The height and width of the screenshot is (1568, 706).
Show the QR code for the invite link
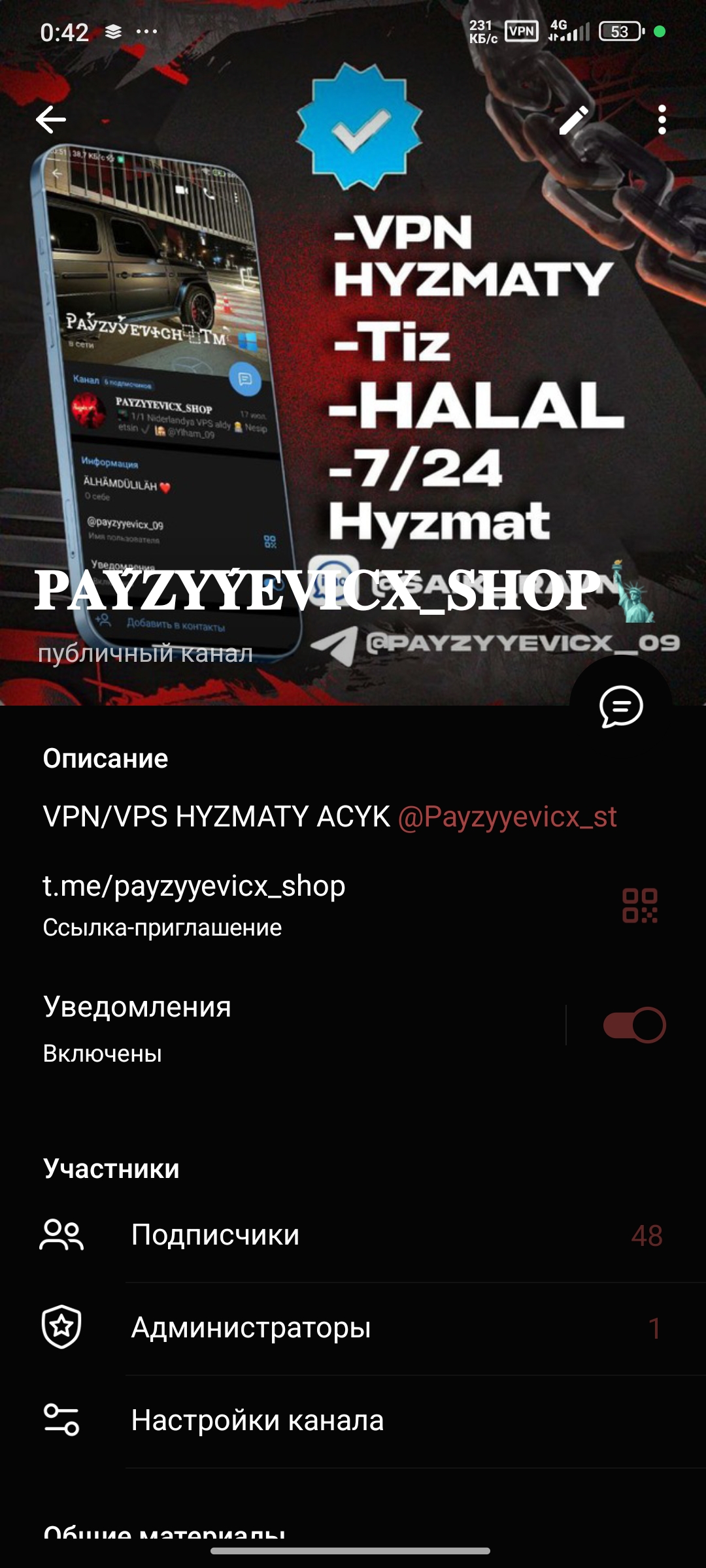[639, 906]
